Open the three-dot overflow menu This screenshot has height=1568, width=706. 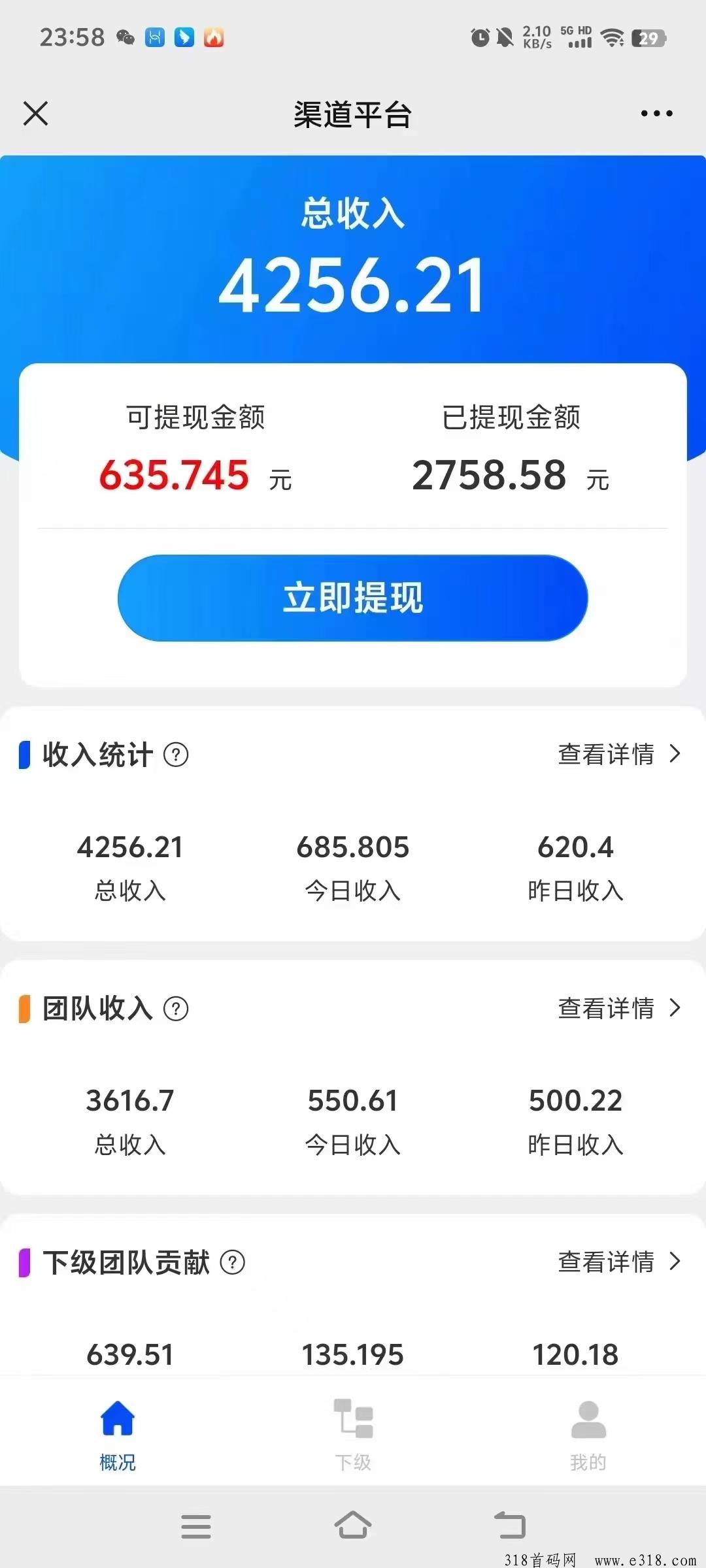(656, 114)
